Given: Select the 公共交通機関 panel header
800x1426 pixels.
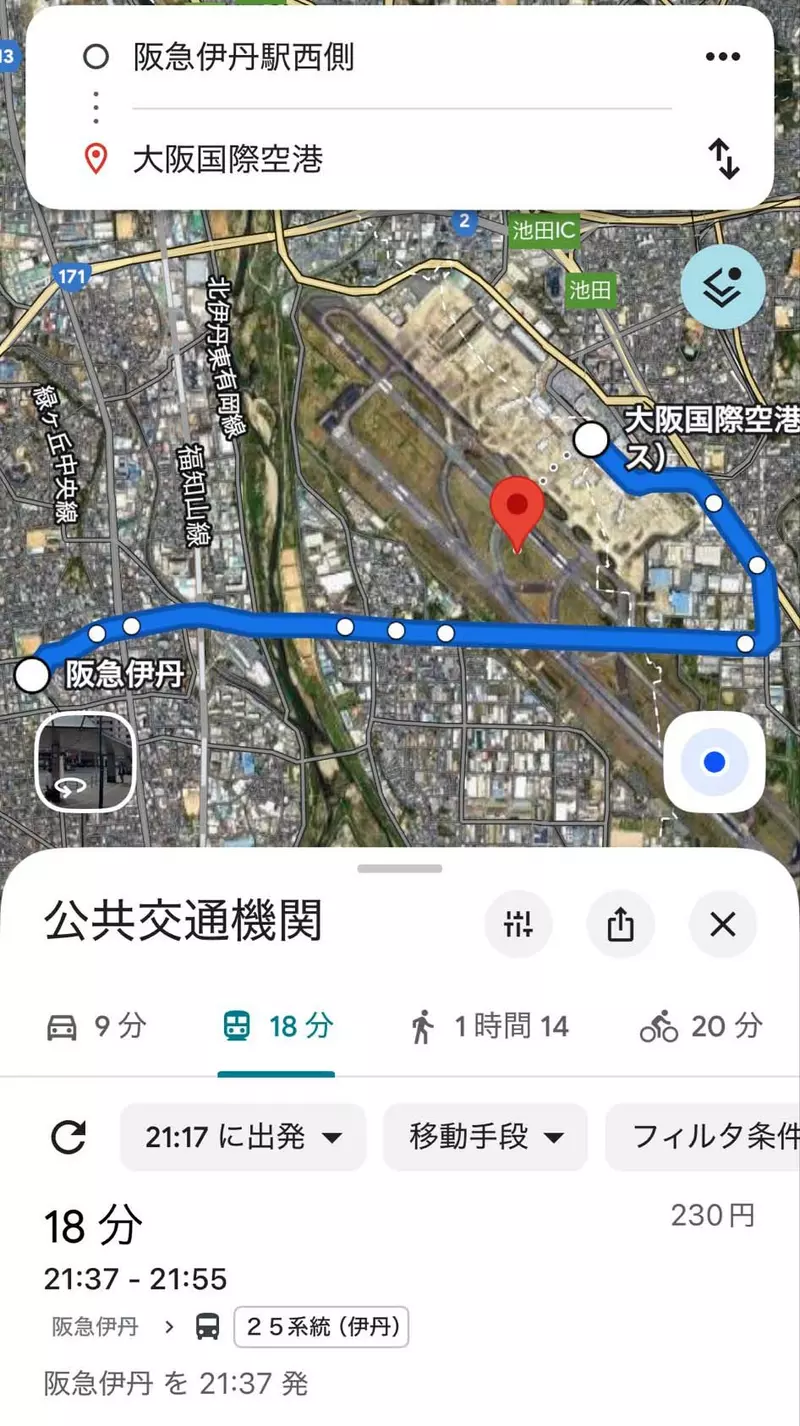Looking at the screenshot, I should (183, 922).
